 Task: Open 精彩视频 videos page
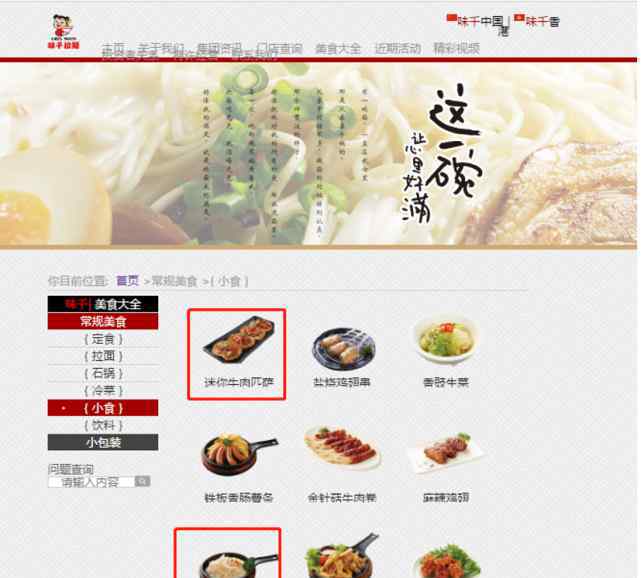point(456,48)
